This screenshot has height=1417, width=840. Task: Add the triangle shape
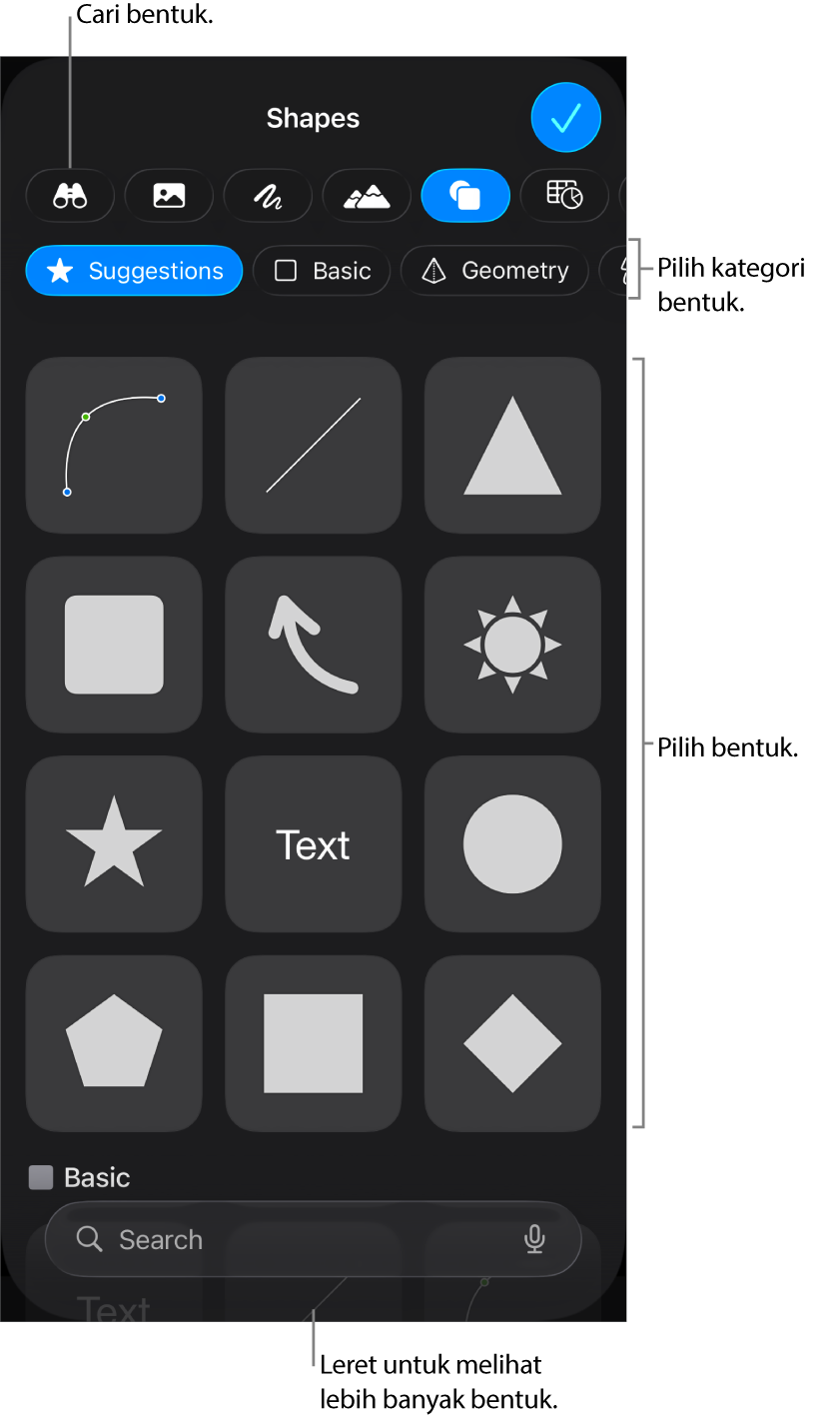(x=512, y=445)
